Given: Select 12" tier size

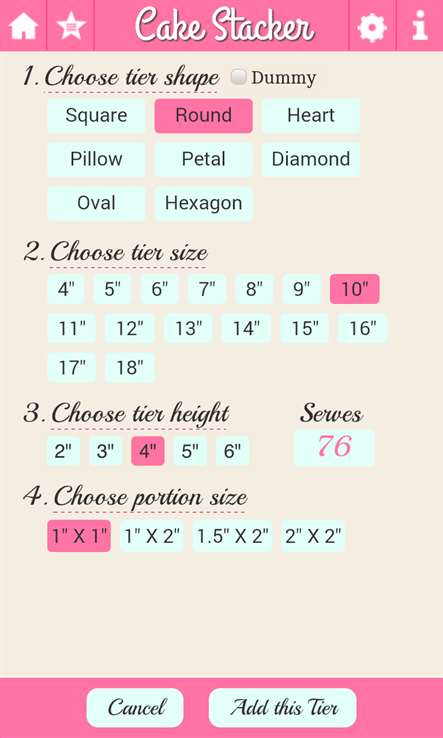Looking at the screenshot, I should (129, 329).
